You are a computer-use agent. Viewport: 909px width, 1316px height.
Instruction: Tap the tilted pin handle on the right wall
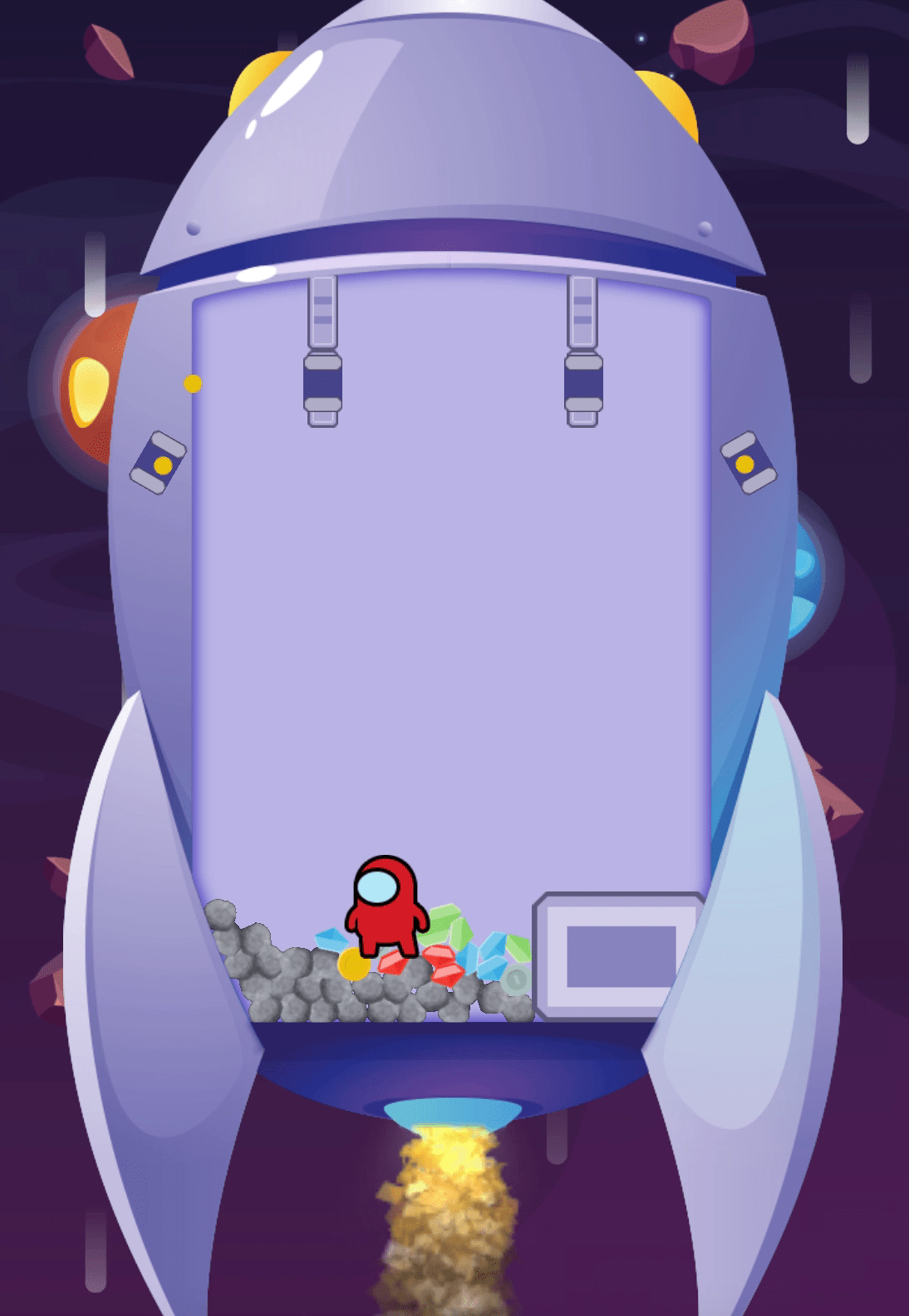coord(748,462)
